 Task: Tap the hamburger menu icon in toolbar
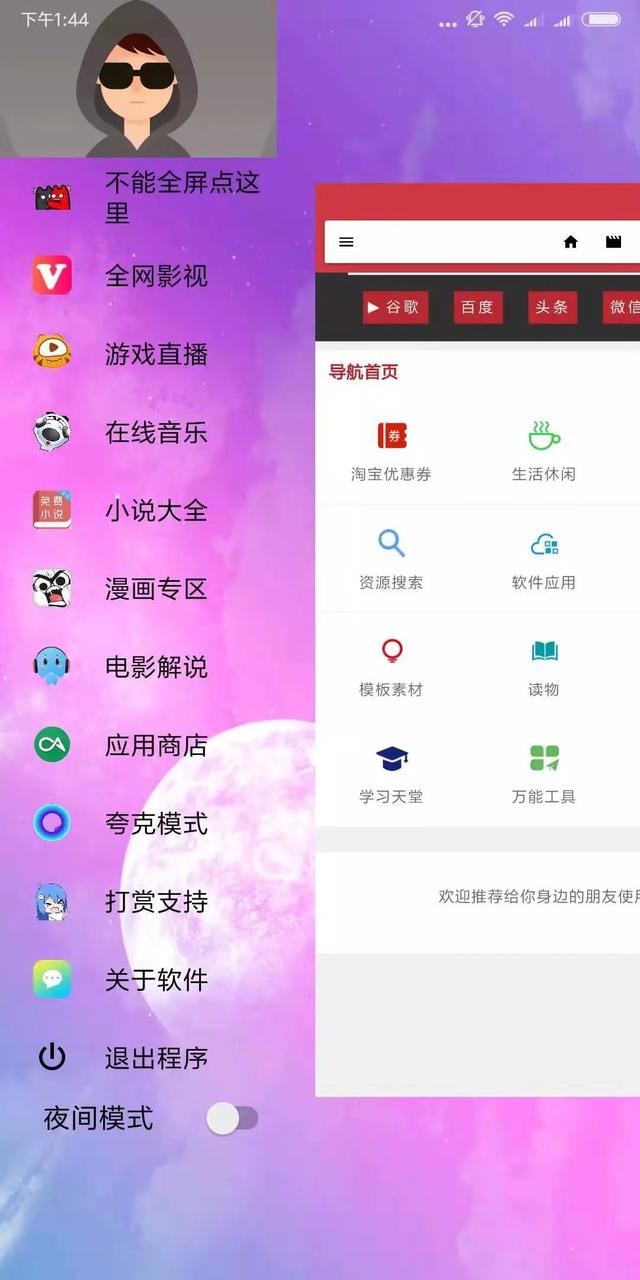pyautogui.click(x=346, y=242)
